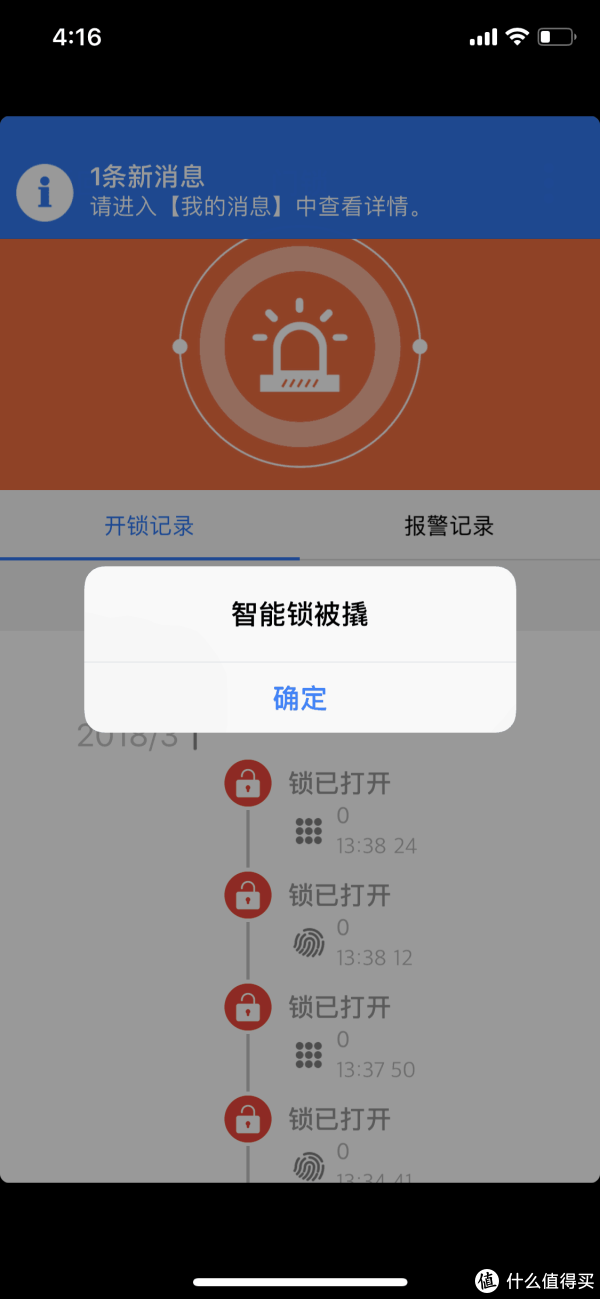Switch to the 开锁记录 tab
This screenshot has width=600, height=1299.
point(149,526)
